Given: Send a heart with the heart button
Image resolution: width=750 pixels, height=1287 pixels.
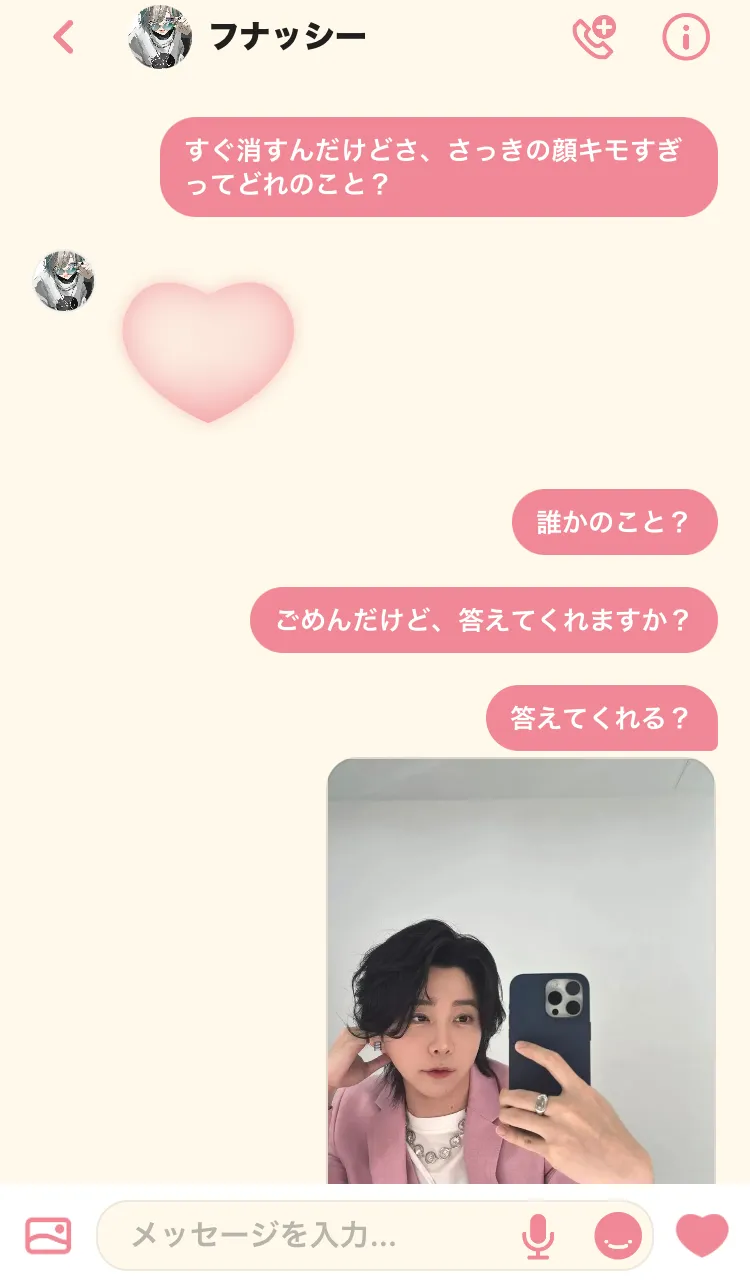Looking at the screenshot, I should point(702,1235).
